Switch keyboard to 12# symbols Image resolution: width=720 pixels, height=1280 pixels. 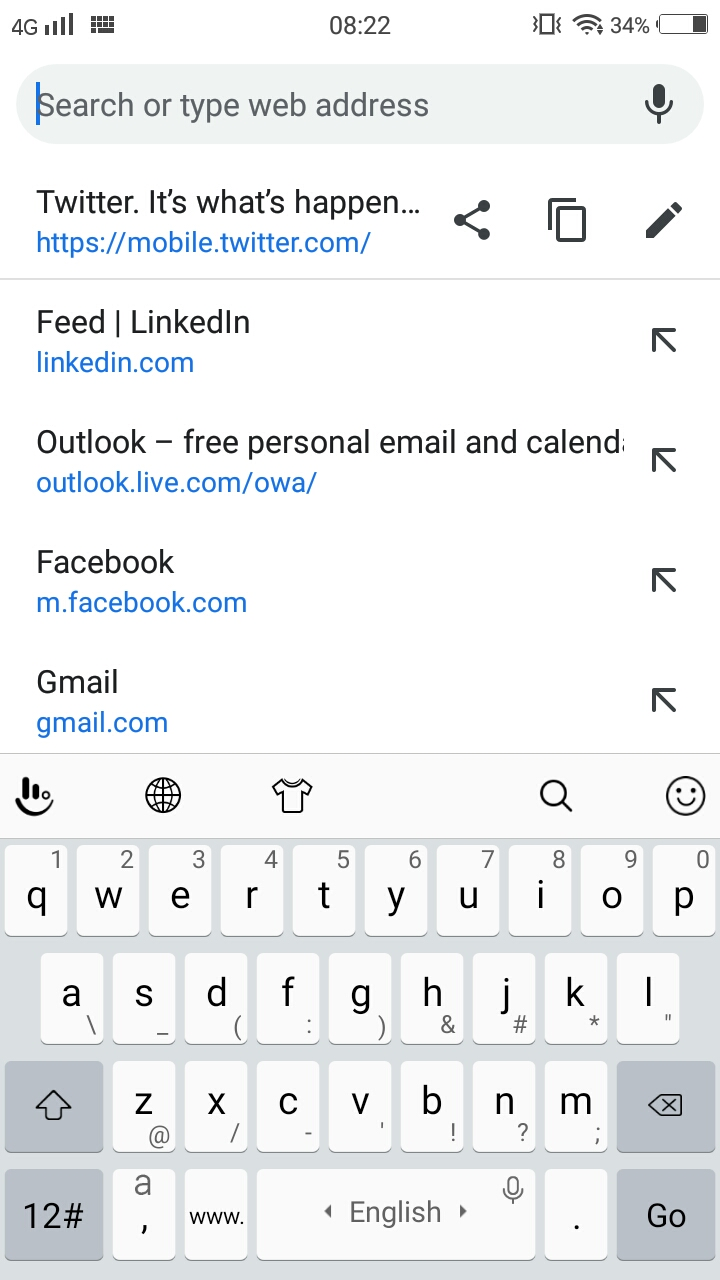click(54, 1215)
